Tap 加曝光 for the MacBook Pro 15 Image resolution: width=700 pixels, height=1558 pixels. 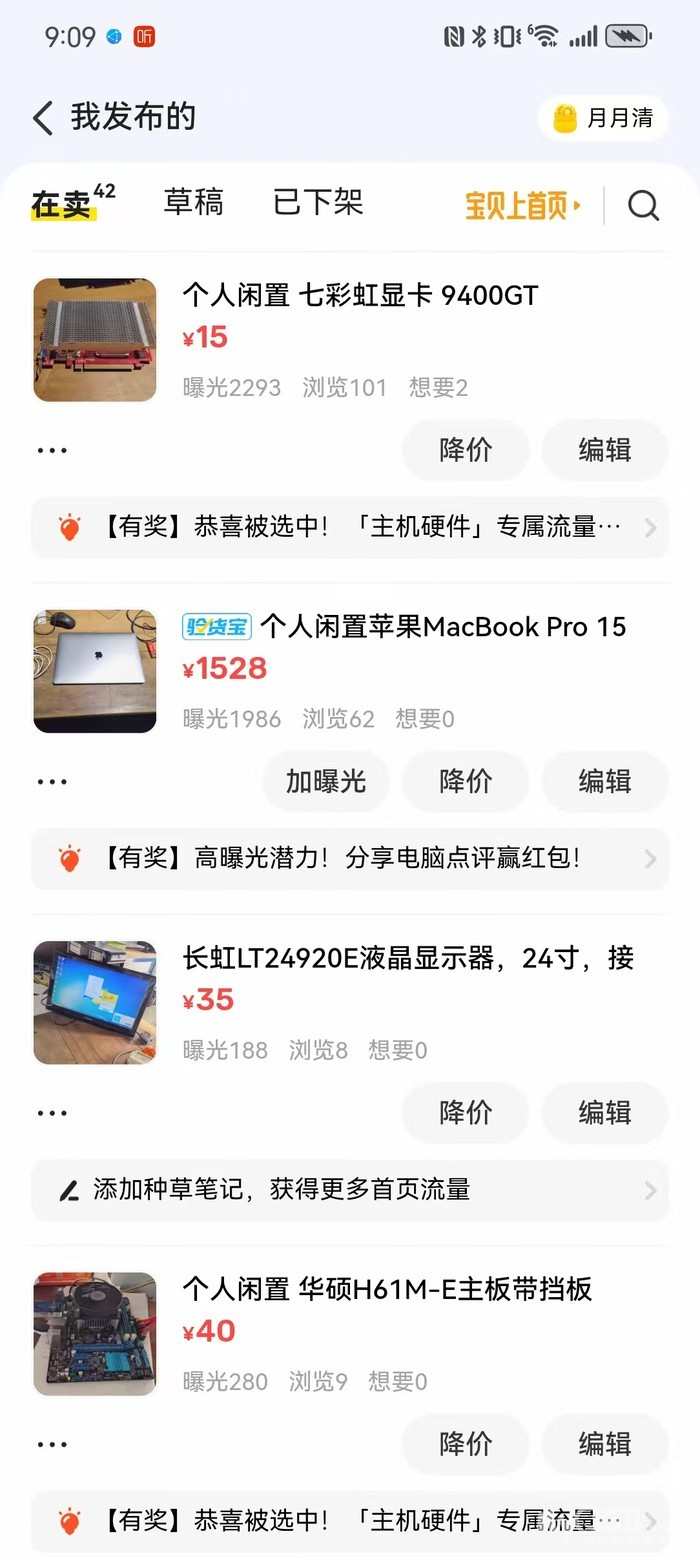[x=326, y=781]
